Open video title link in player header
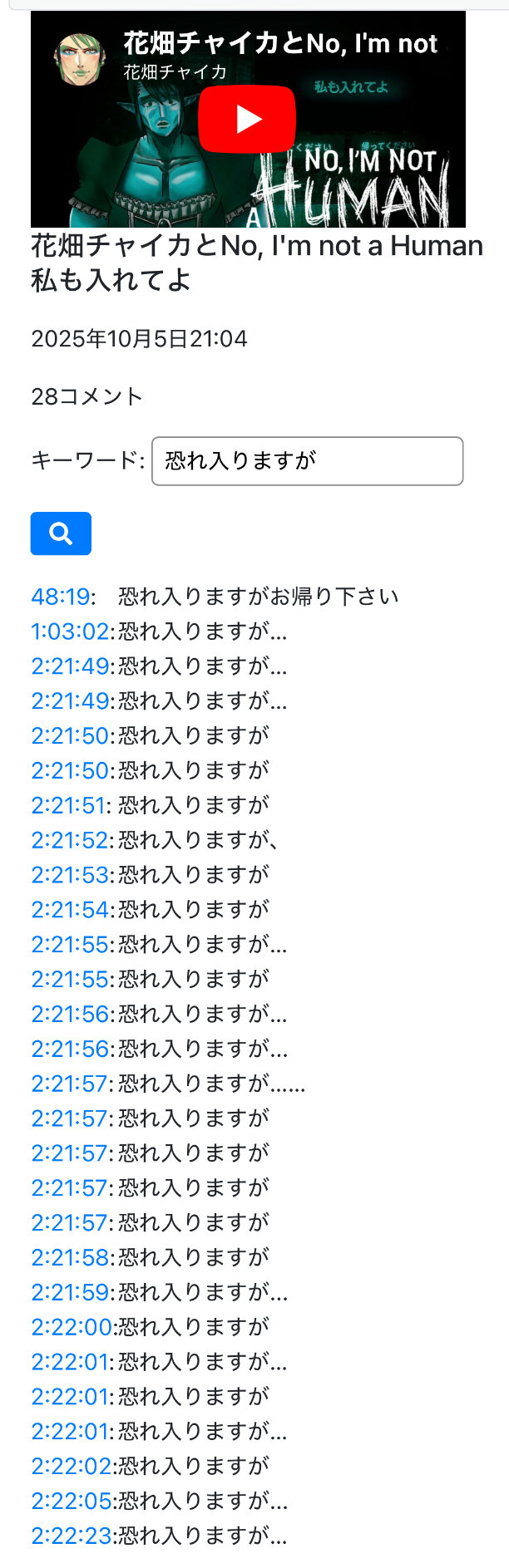The height and width of the screenshot is (1568, 509). (280, 43)
